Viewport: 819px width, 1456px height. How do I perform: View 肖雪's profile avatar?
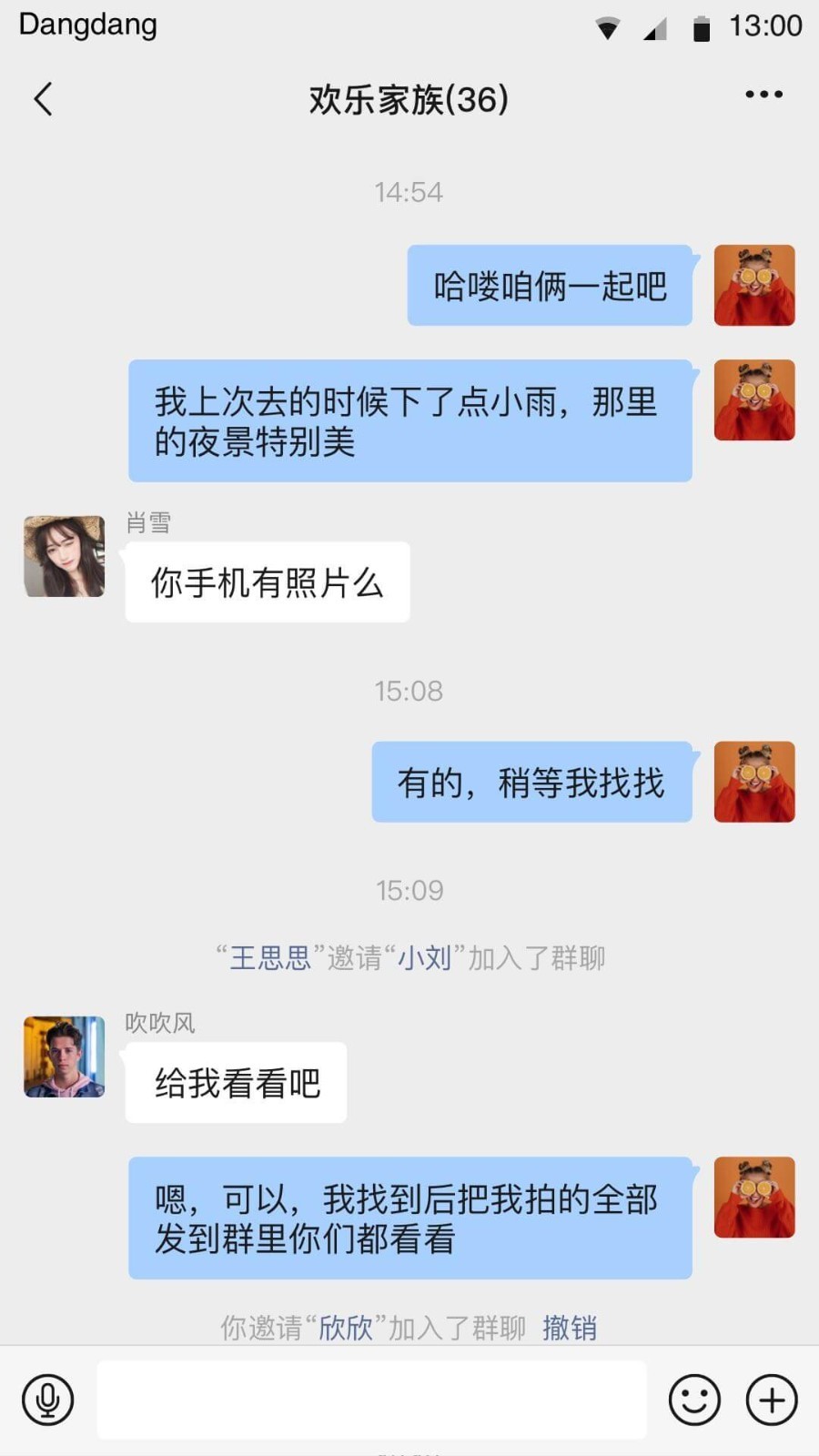[x=63, y=556]
